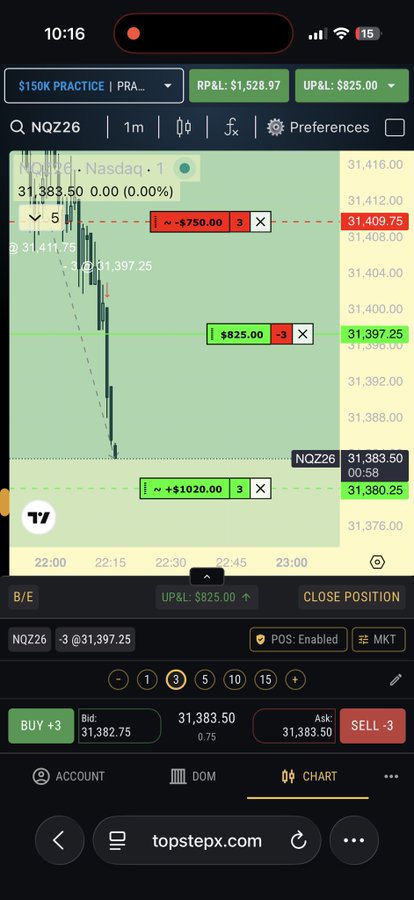Image resolution: width=414 pixels, height=900 pixels.
Task: Open the candlestick chart type selector
Action: click(184, 127)
